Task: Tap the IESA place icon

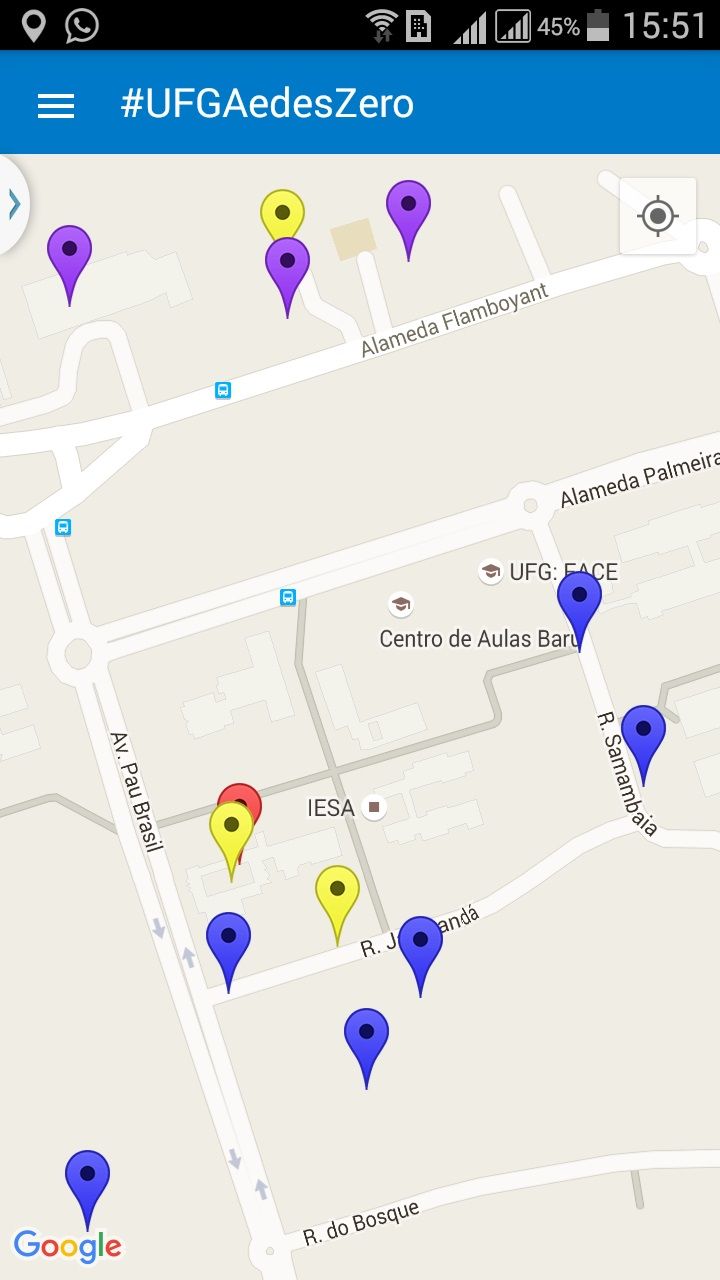Action: coord(374,806)
